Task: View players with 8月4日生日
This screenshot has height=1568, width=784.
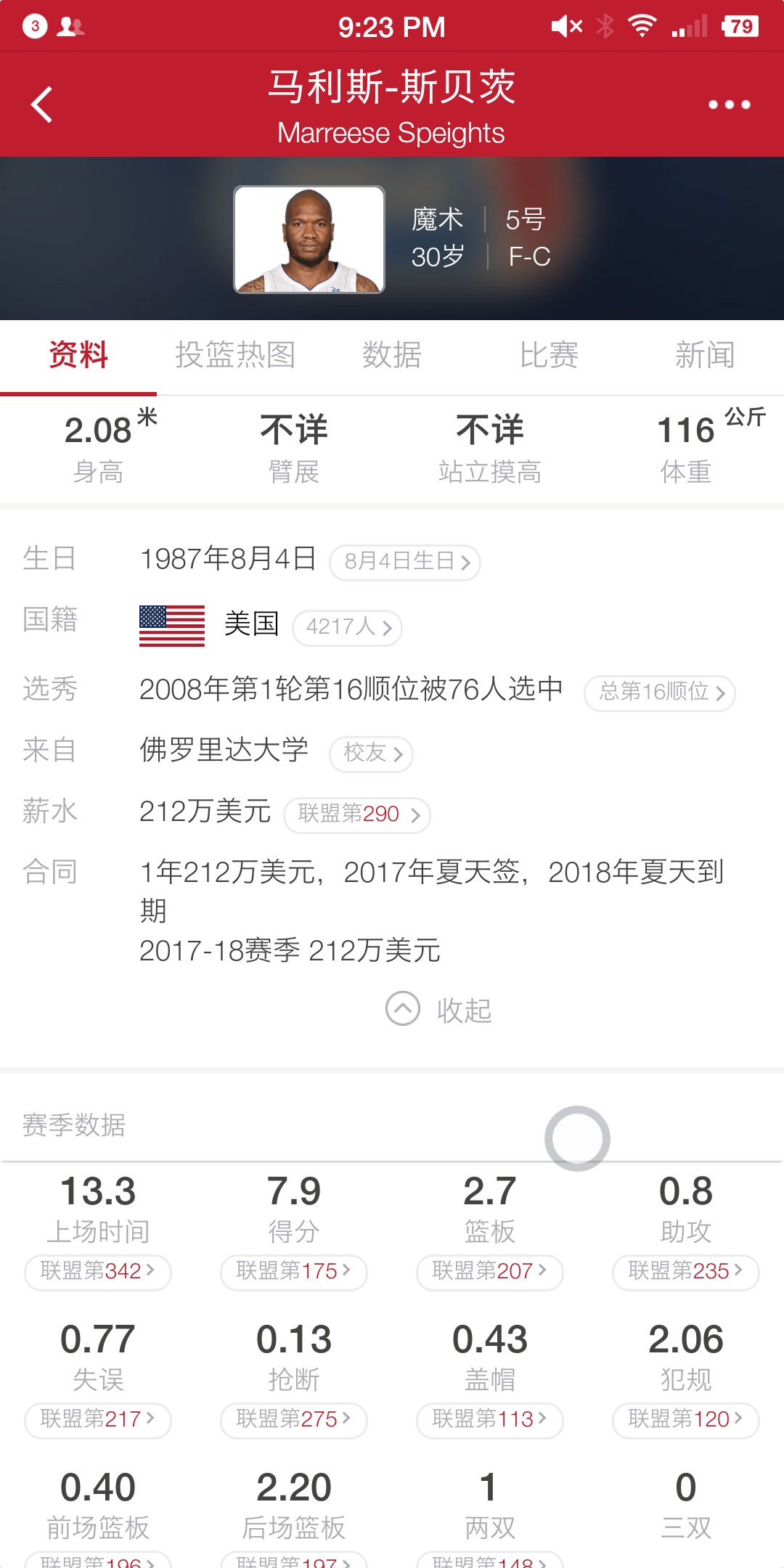Action: pos(405,563)
